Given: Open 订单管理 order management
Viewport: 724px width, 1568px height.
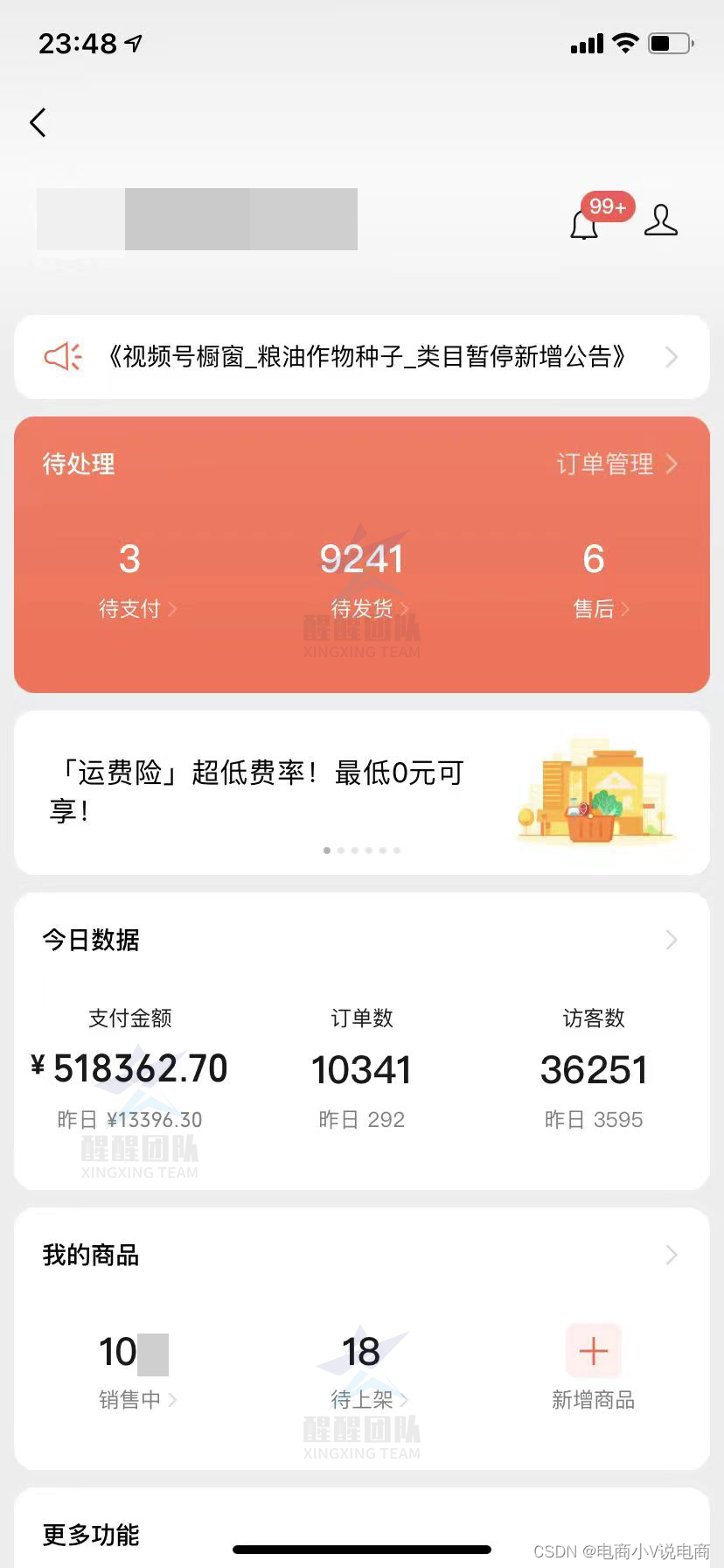Looking at the screenshot, I should tap(616, 464).
